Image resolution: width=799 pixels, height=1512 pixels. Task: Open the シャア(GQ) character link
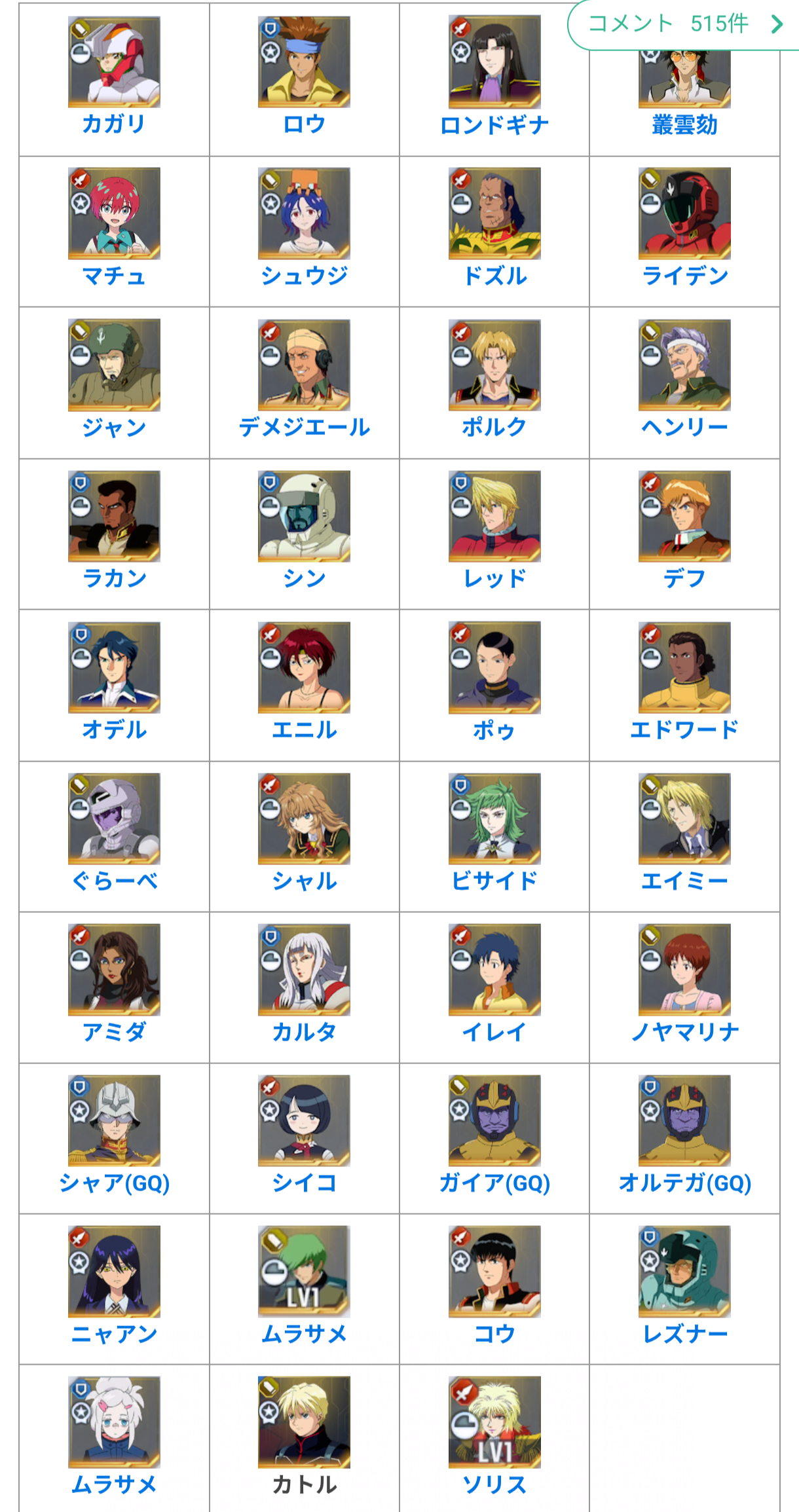(114, 1183)
